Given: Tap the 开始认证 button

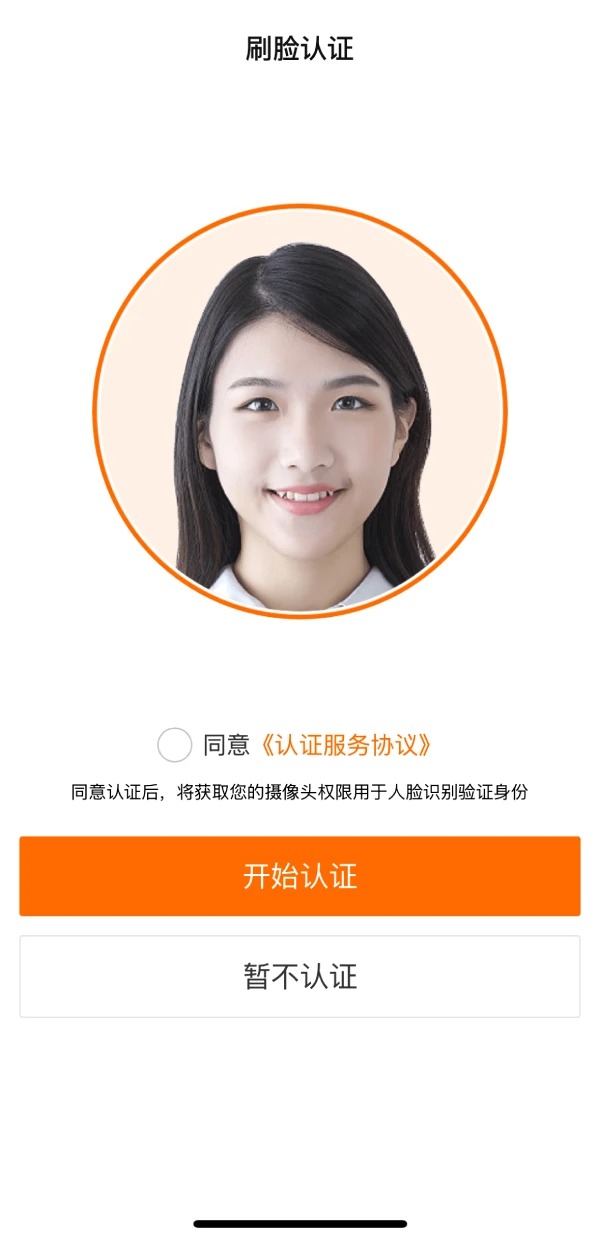Looking at the screenshot, I should pos(300,876).
